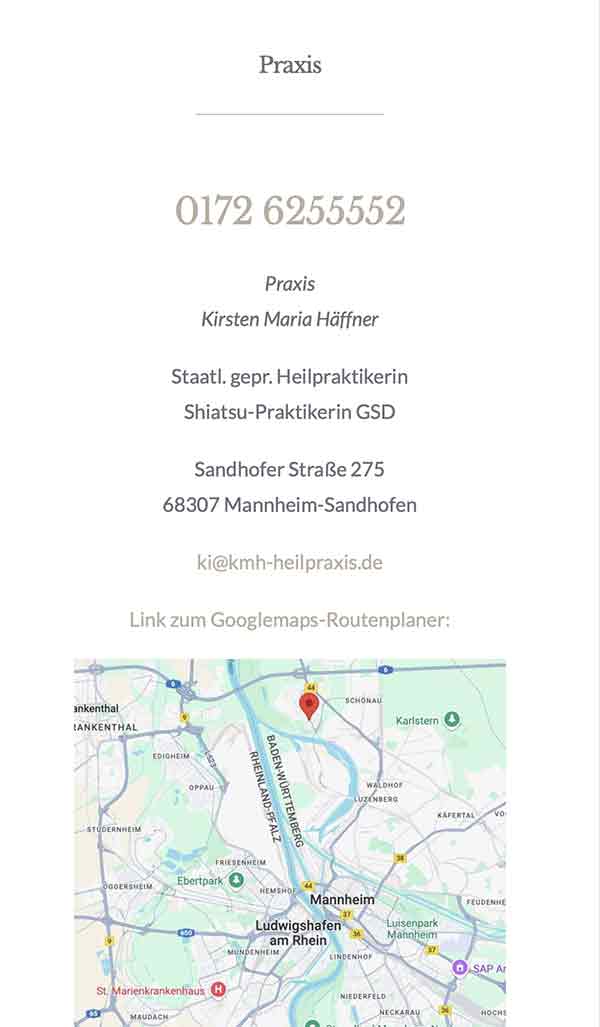The width and height of the screenshot is (600, 1027).
Task: Open the practice location map
Action: [x=290, y=840]
